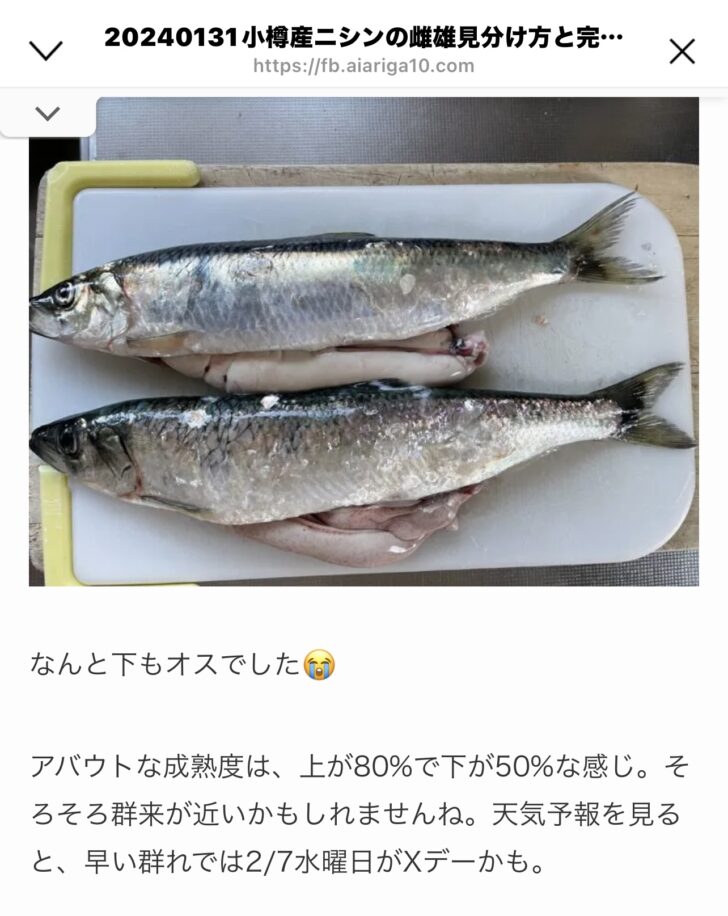Expand the small chevron tab below header
This screenshot has width=728, height=916.
pyautogui.click(x=47, y=113)
